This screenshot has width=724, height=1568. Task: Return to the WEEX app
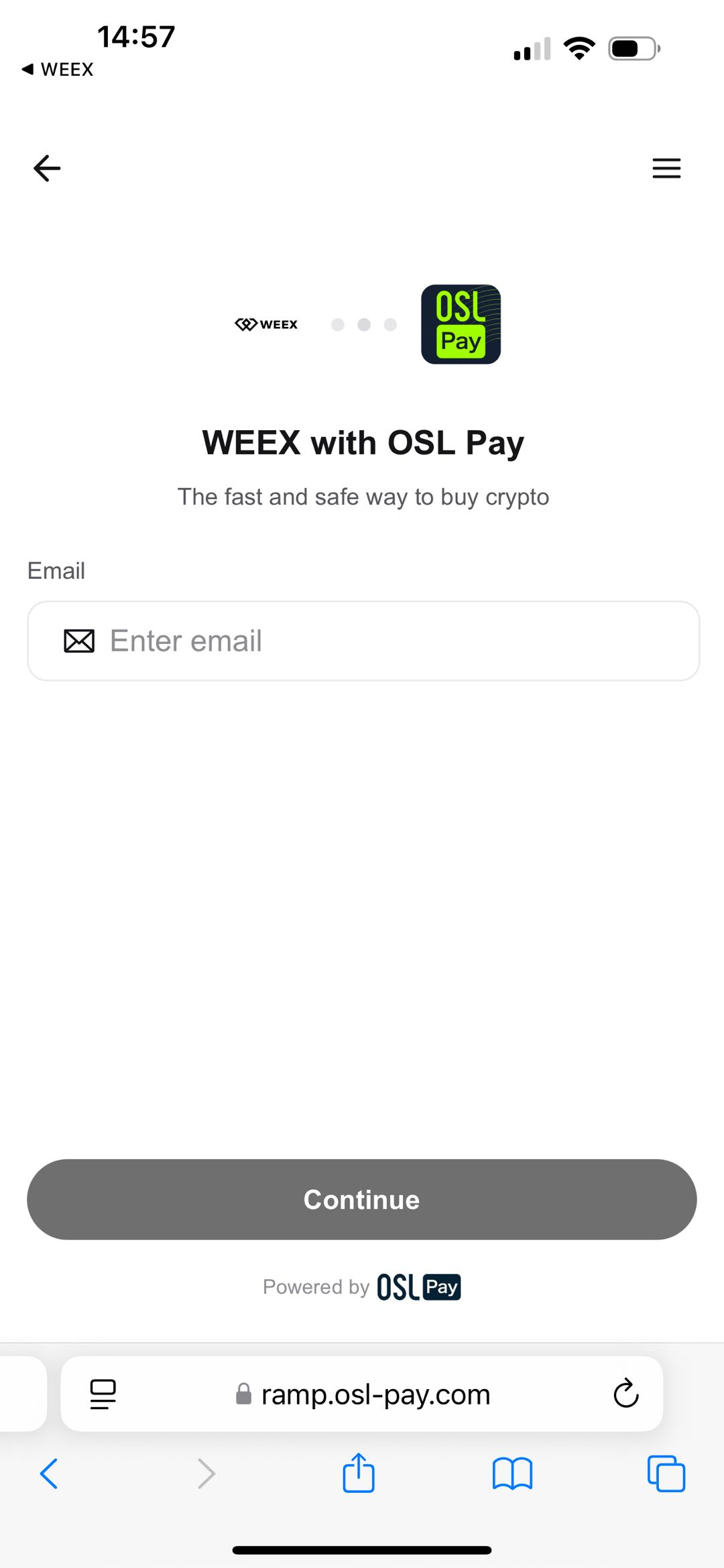[58, 70]
